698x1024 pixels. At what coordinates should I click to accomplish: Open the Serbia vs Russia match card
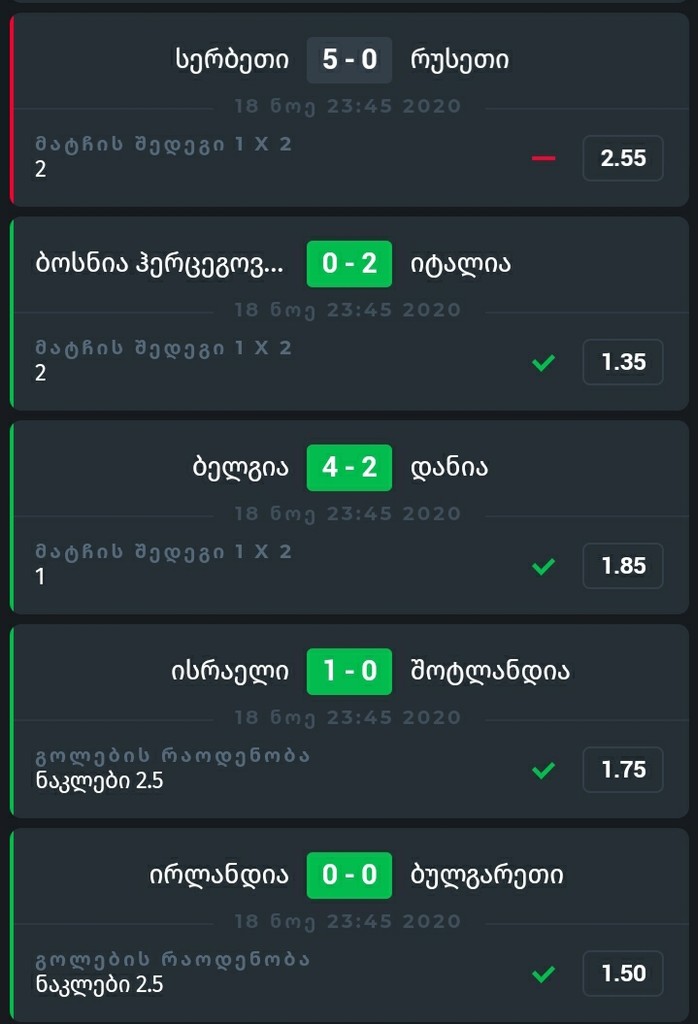pos(349,110)
